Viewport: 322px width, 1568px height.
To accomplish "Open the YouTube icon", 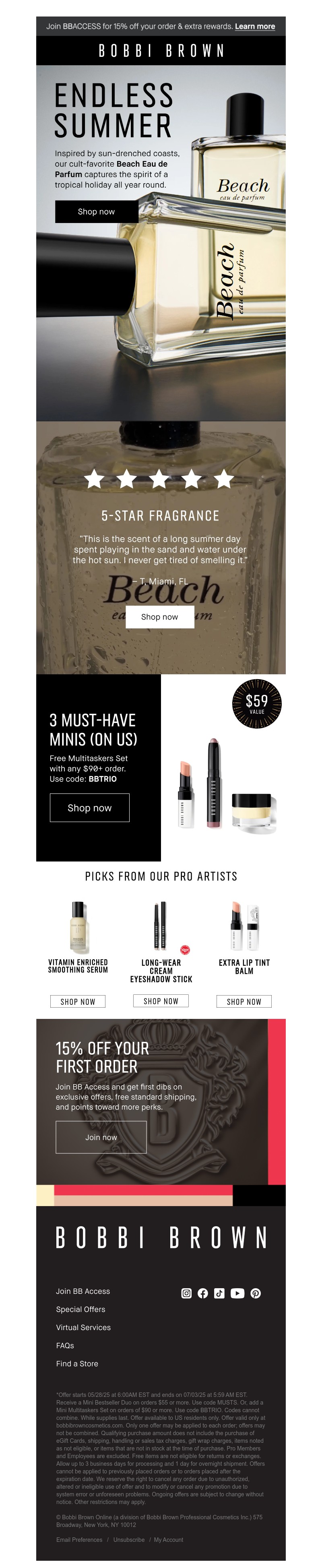I will (237, 1293).
